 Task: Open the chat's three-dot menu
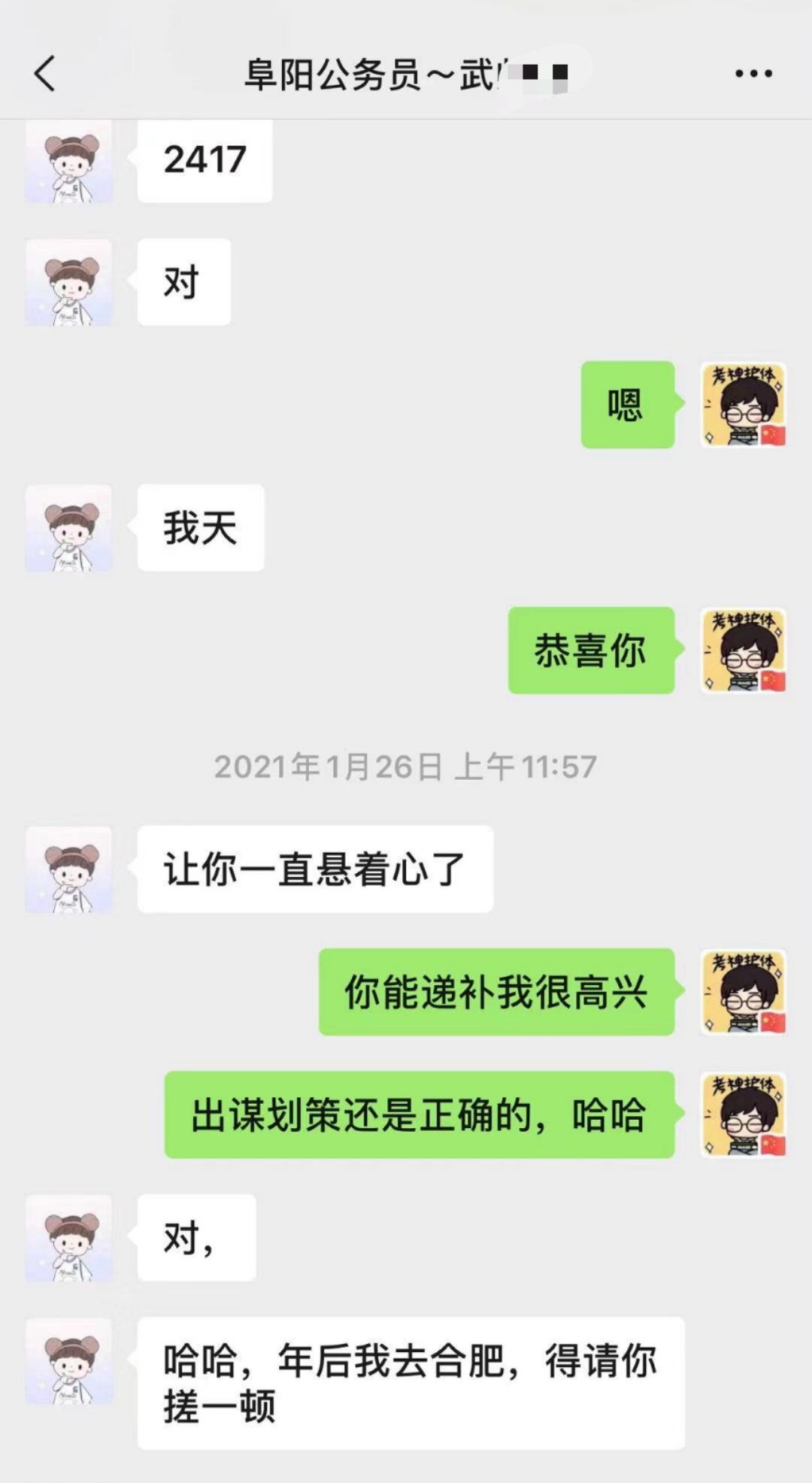[x=753, y=74]
